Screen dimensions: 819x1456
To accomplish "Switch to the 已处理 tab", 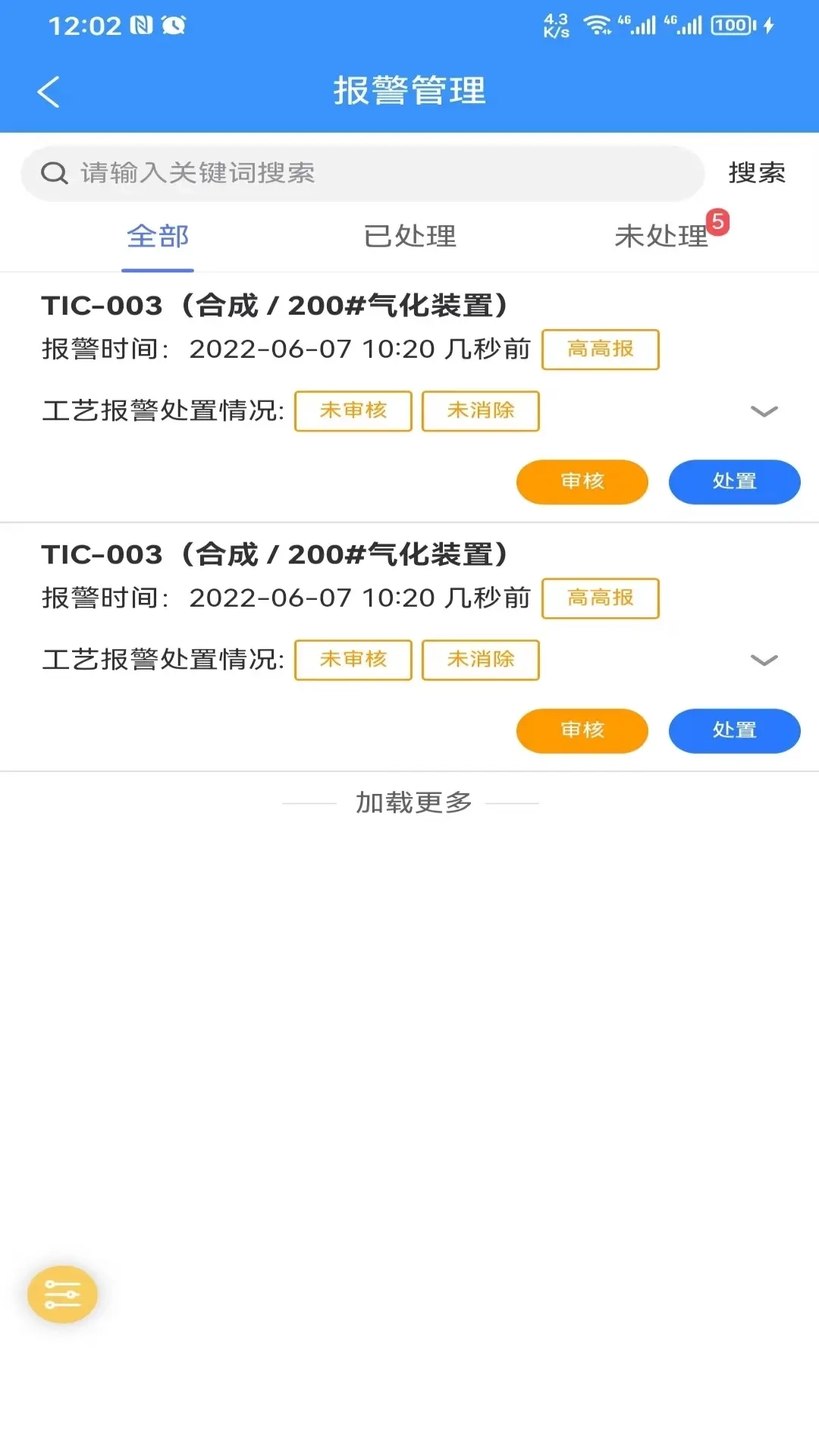I will [x=409, y=237].
